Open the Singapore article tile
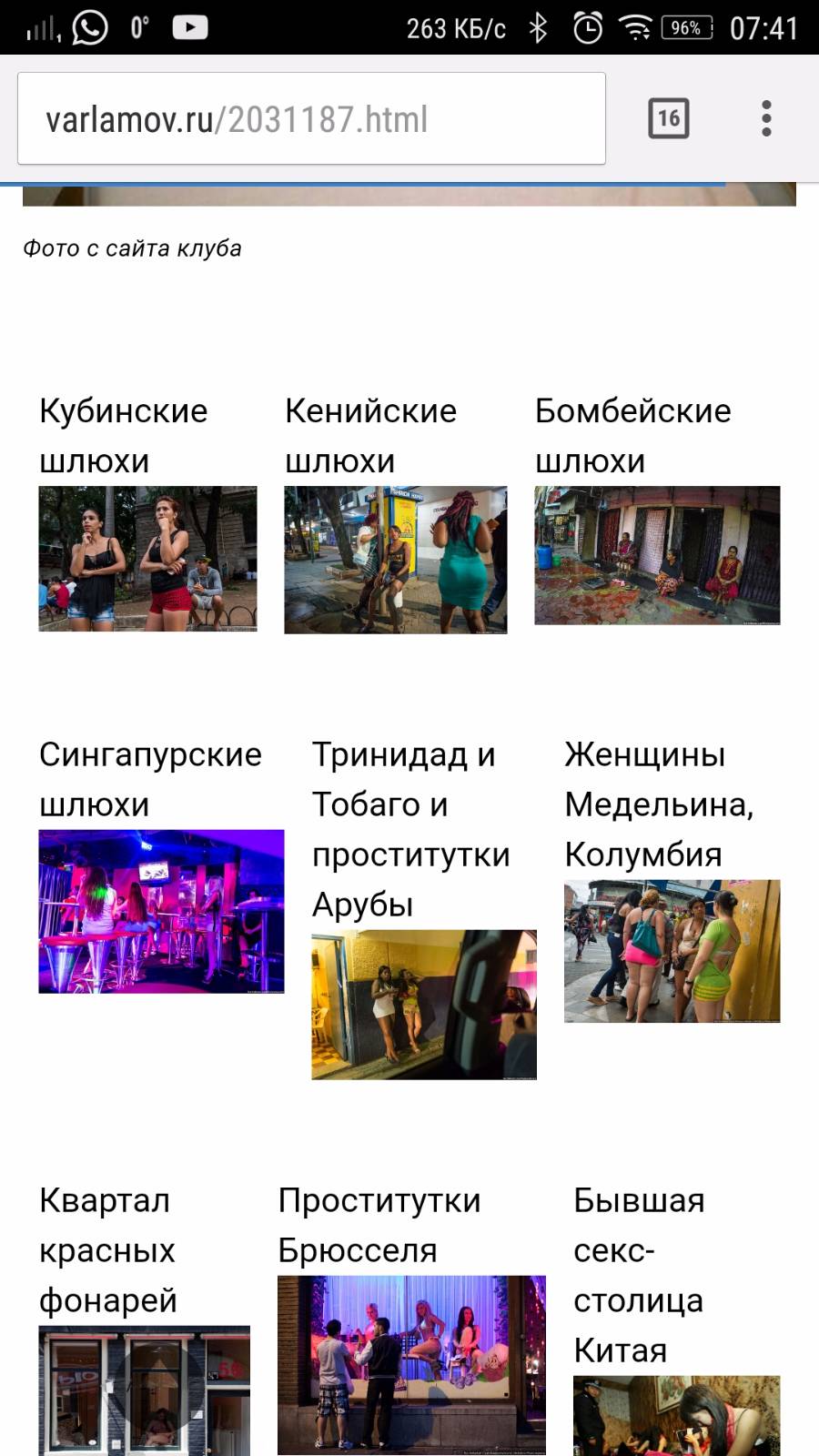 pos(161,864)
